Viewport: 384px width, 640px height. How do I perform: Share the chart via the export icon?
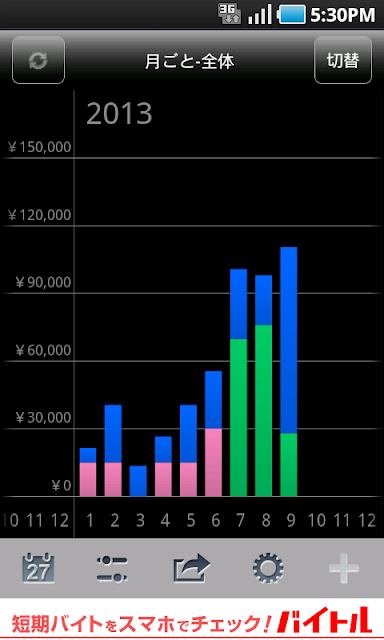pyautogui.click(x=191, y=568)
